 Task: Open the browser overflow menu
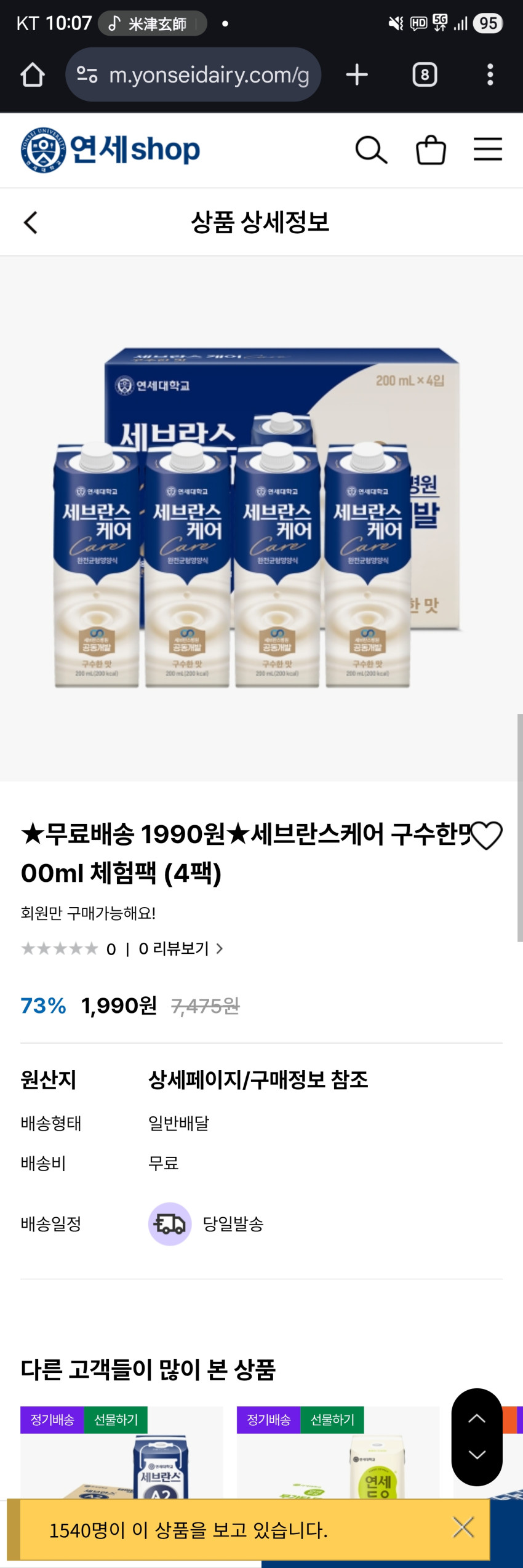point(490,75)
